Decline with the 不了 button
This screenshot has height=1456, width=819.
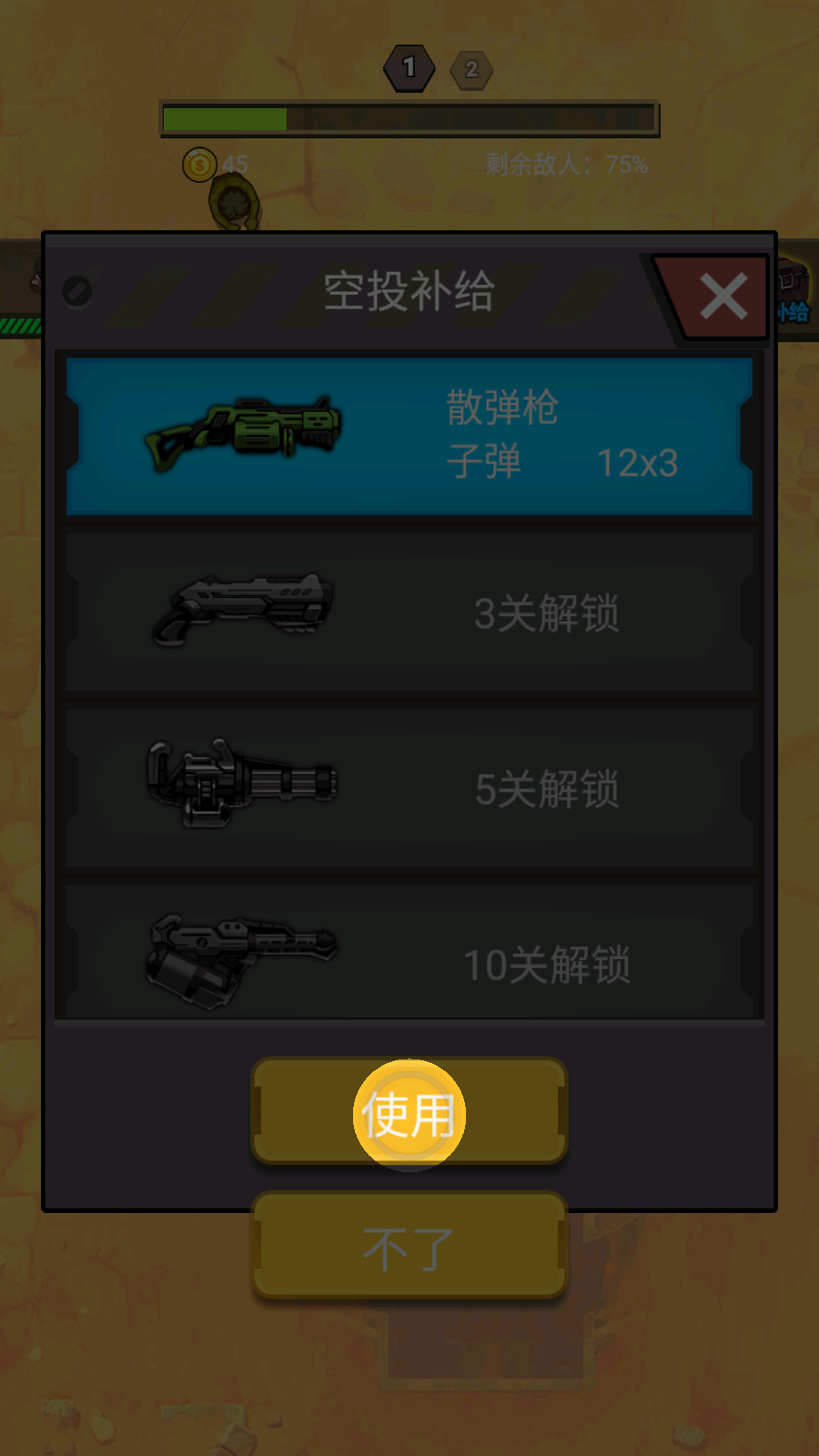[409, 1247]
